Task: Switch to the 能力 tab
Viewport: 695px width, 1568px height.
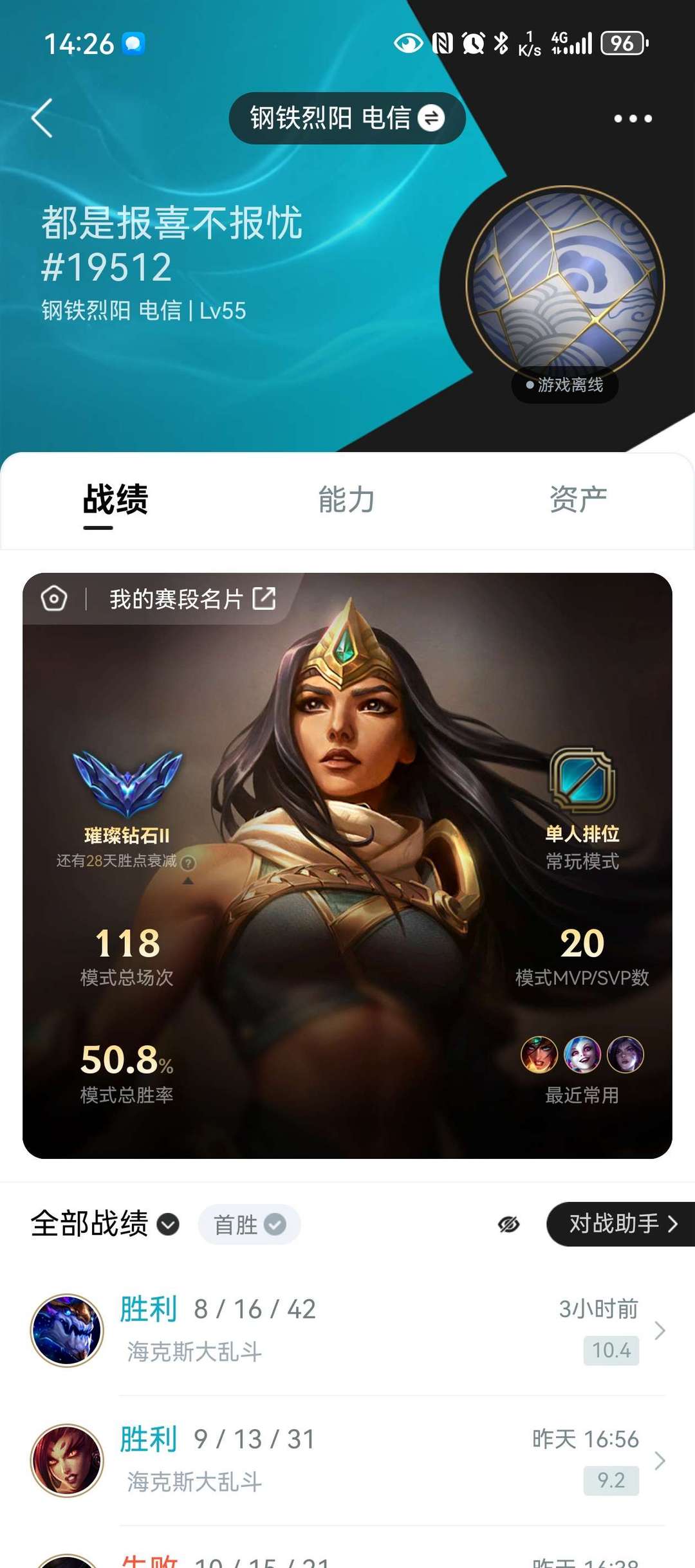Action: (x=347, y=500)
